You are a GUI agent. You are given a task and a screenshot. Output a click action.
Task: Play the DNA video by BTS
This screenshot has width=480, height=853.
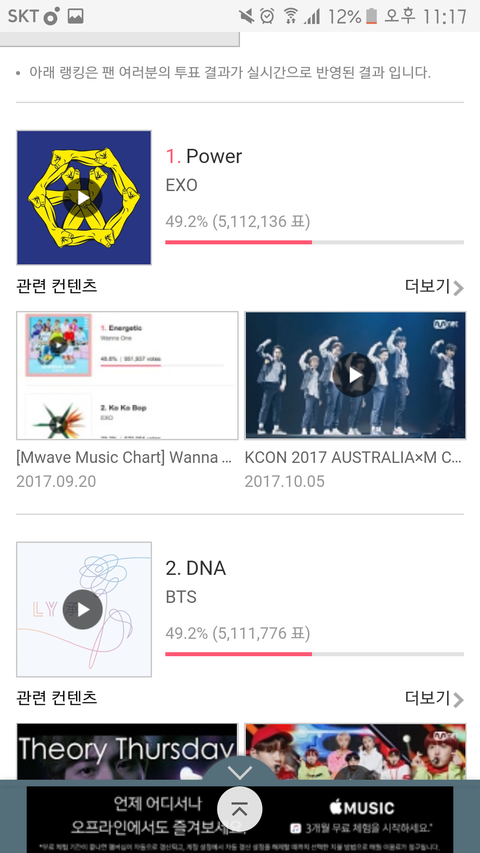[x=83, y=609]
